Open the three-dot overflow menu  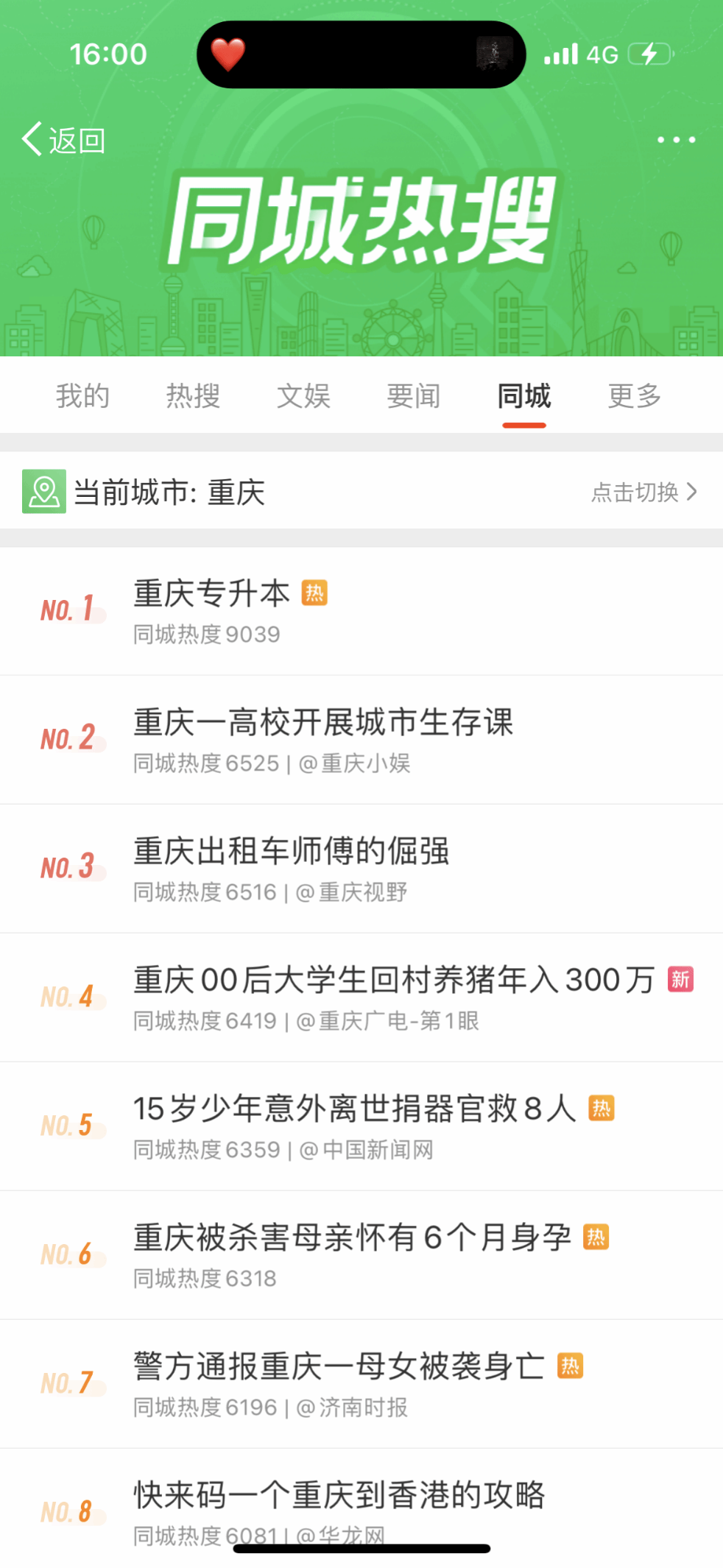click(676, 140)
